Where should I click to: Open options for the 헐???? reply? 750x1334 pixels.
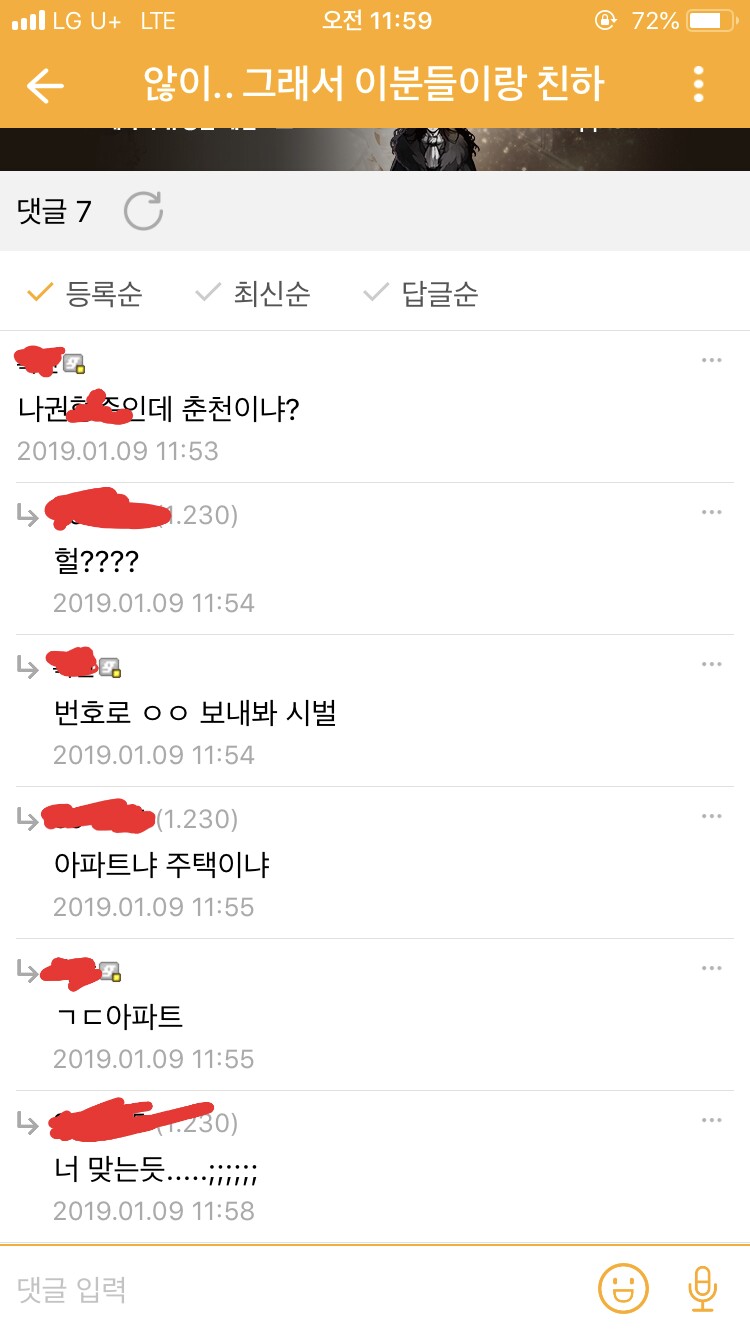point(711,513)
